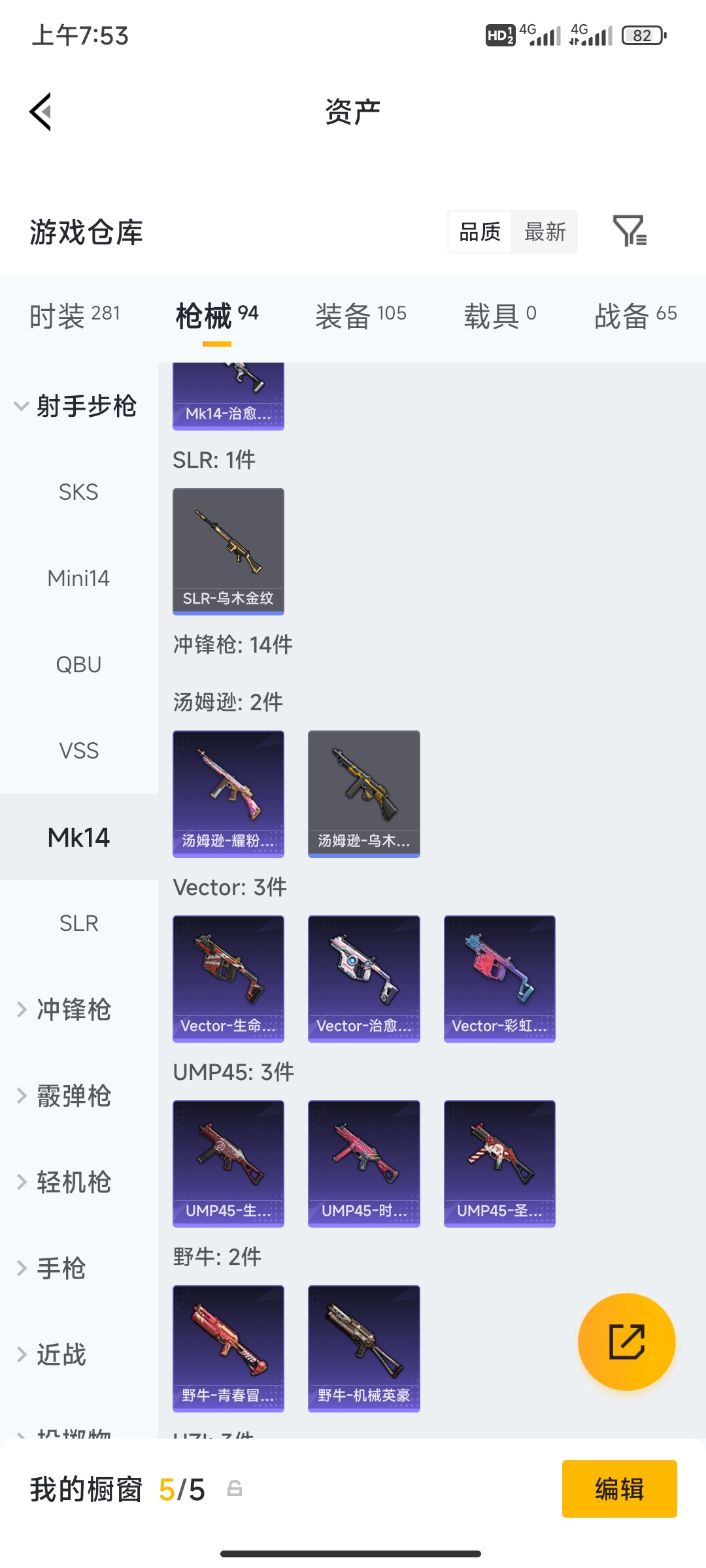Sort the warehouse by 品质
Image resolution: width=706 pixels, height=1568 pixels.
tap(480, 231)
